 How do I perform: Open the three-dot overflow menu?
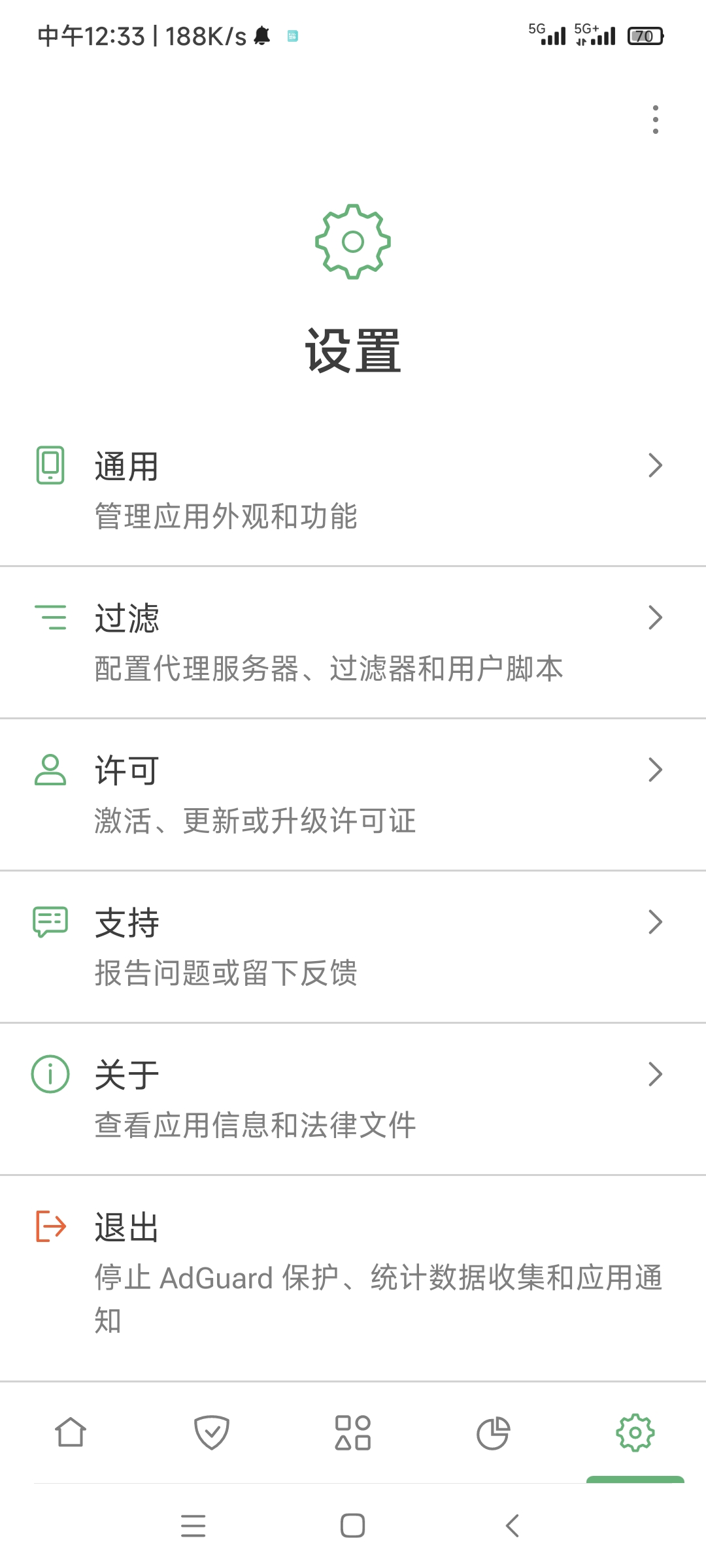(x=655, y=120)
